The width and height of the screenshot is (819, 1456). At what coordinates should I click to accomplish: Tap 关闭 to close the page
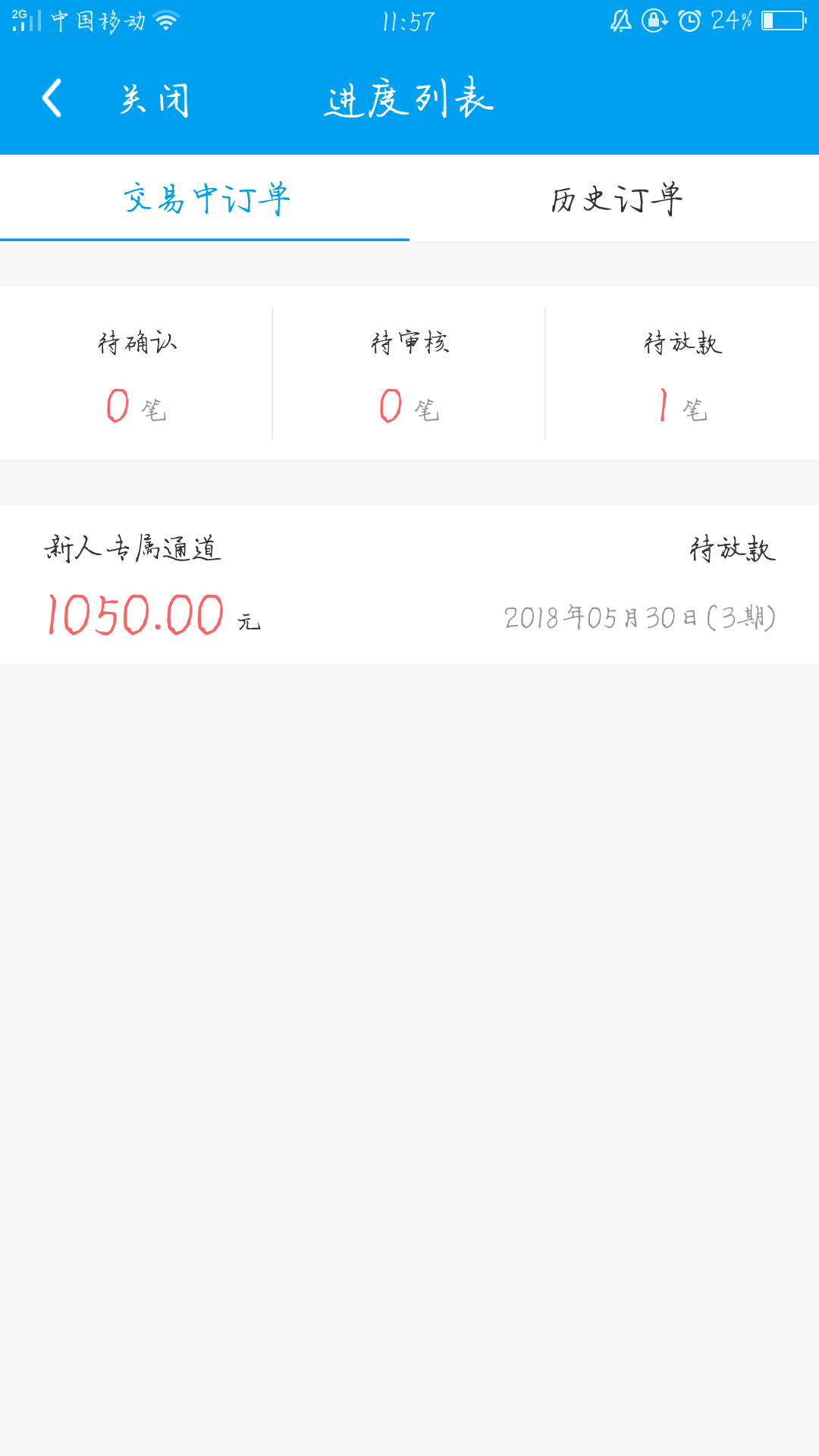155,99
